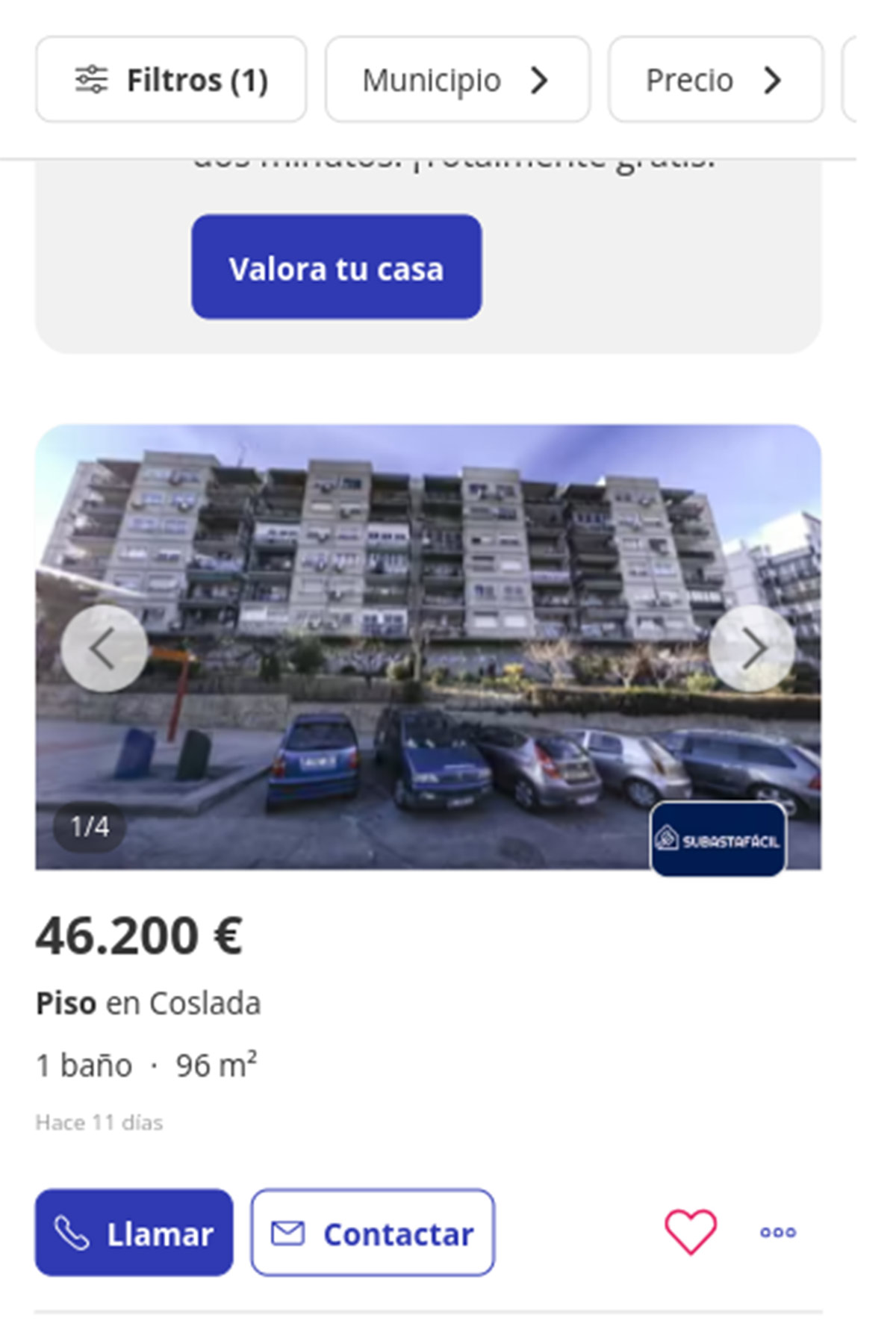Expand the Municipio filter chip
The height and width of the screenshot is (1344, 896).
pos(457,80)
